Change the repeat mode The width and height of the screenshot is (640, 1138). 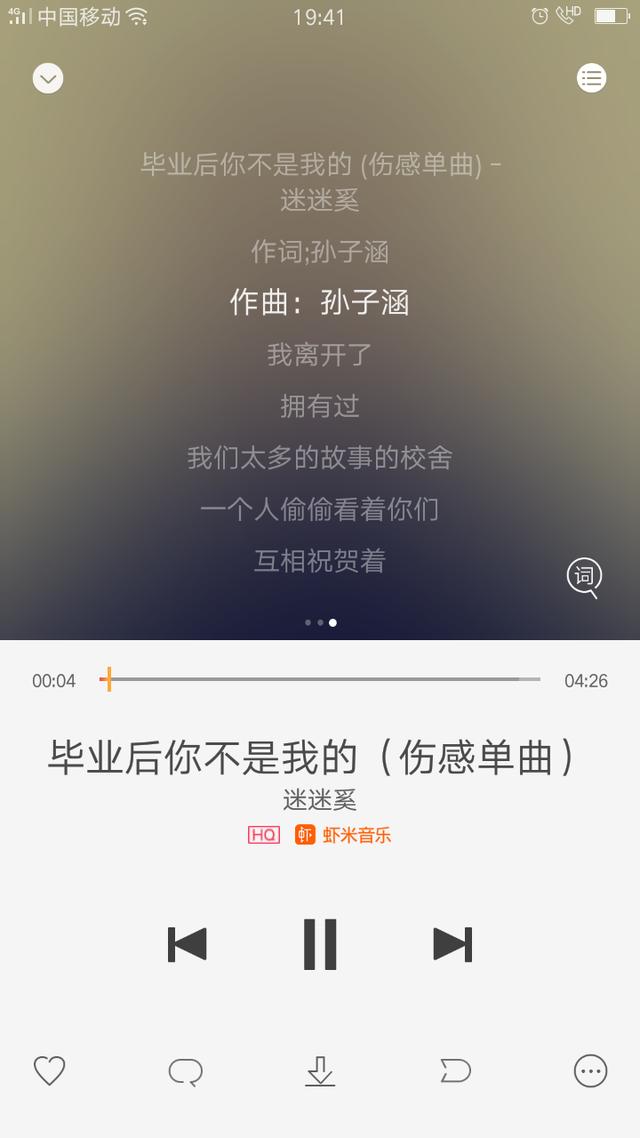tap(186, 1071)
